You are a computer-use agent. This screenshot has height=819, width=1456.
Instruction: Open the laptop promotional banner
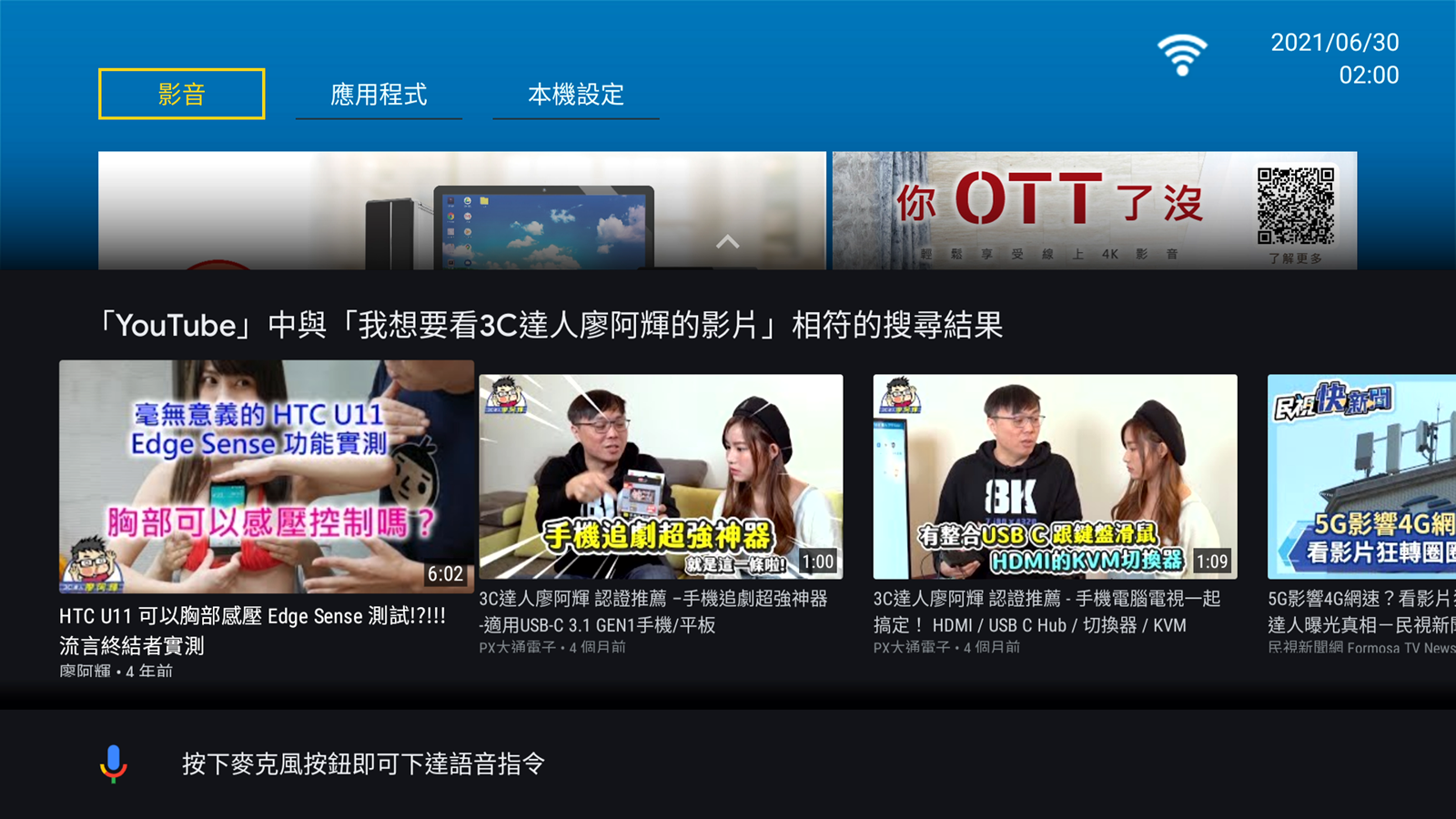pyautogui.click(x=461, y=210)
